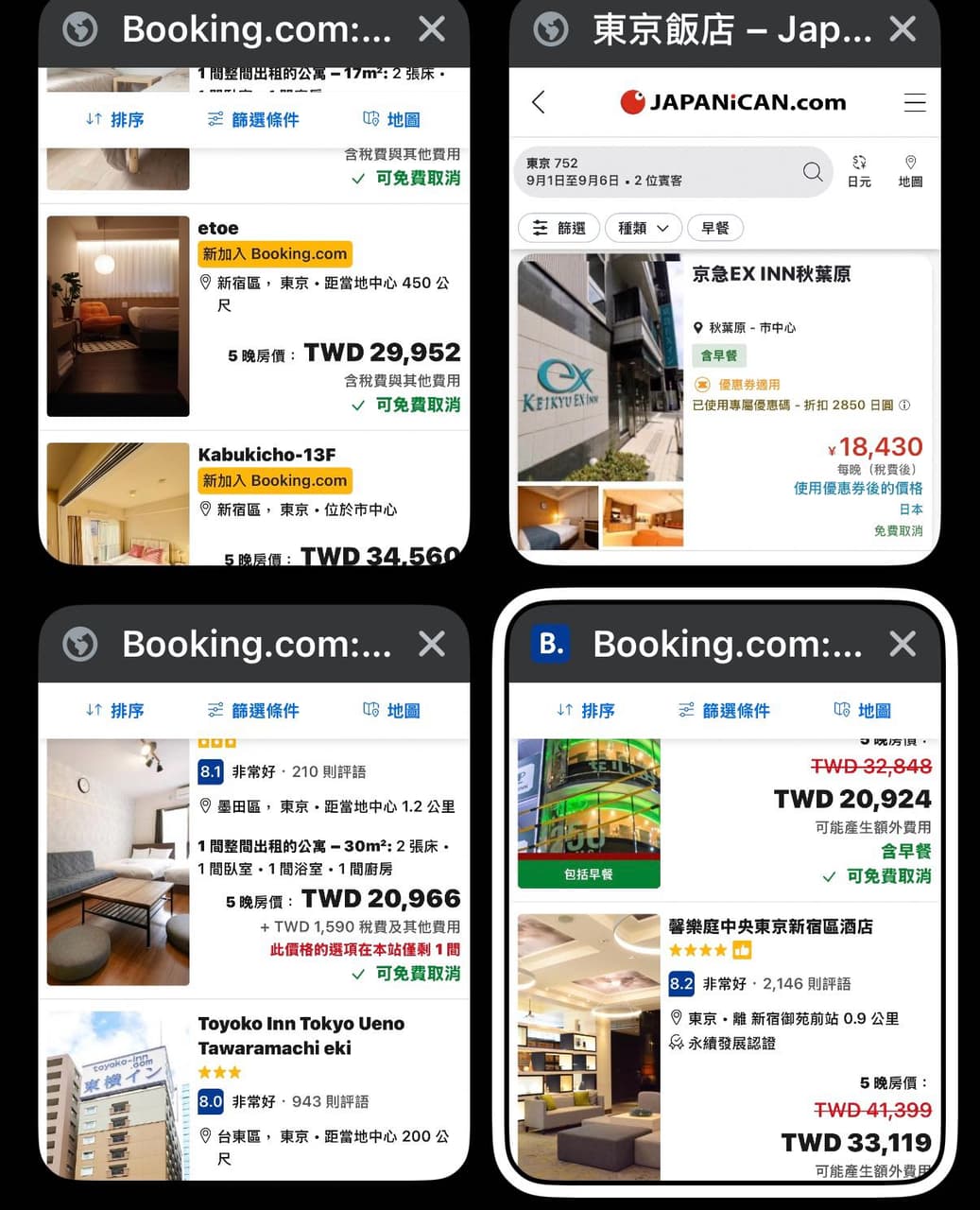Close the Booking.com tab showing Toyoko Inn
This screenshot has width=980, height=1210.
432,644
